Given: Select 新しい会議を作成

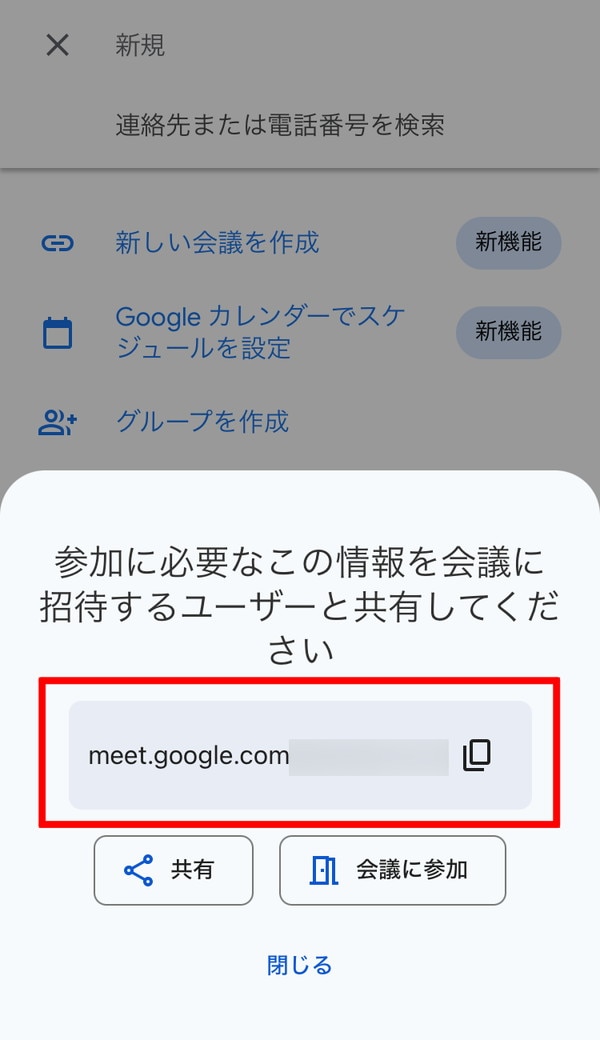Looking at the screenshot, I should pos(217,242).
